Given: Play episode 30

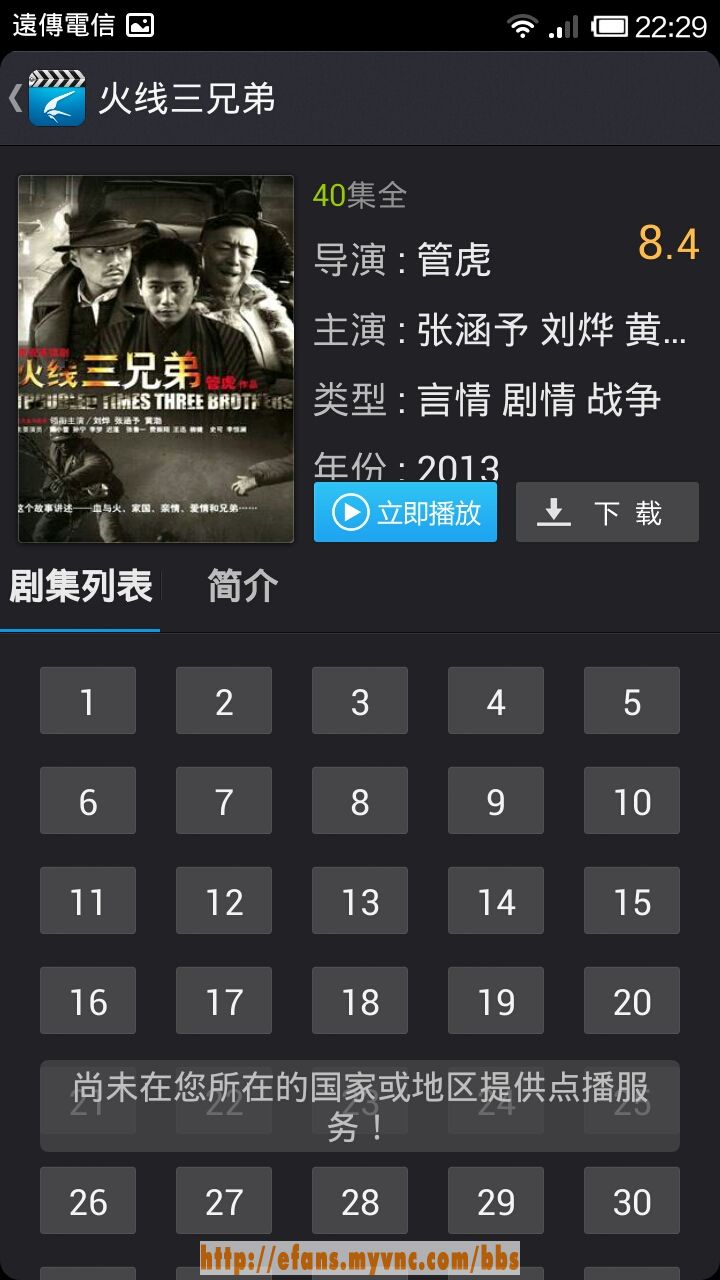Looking at the screenshot, I should coord(632,1201).
